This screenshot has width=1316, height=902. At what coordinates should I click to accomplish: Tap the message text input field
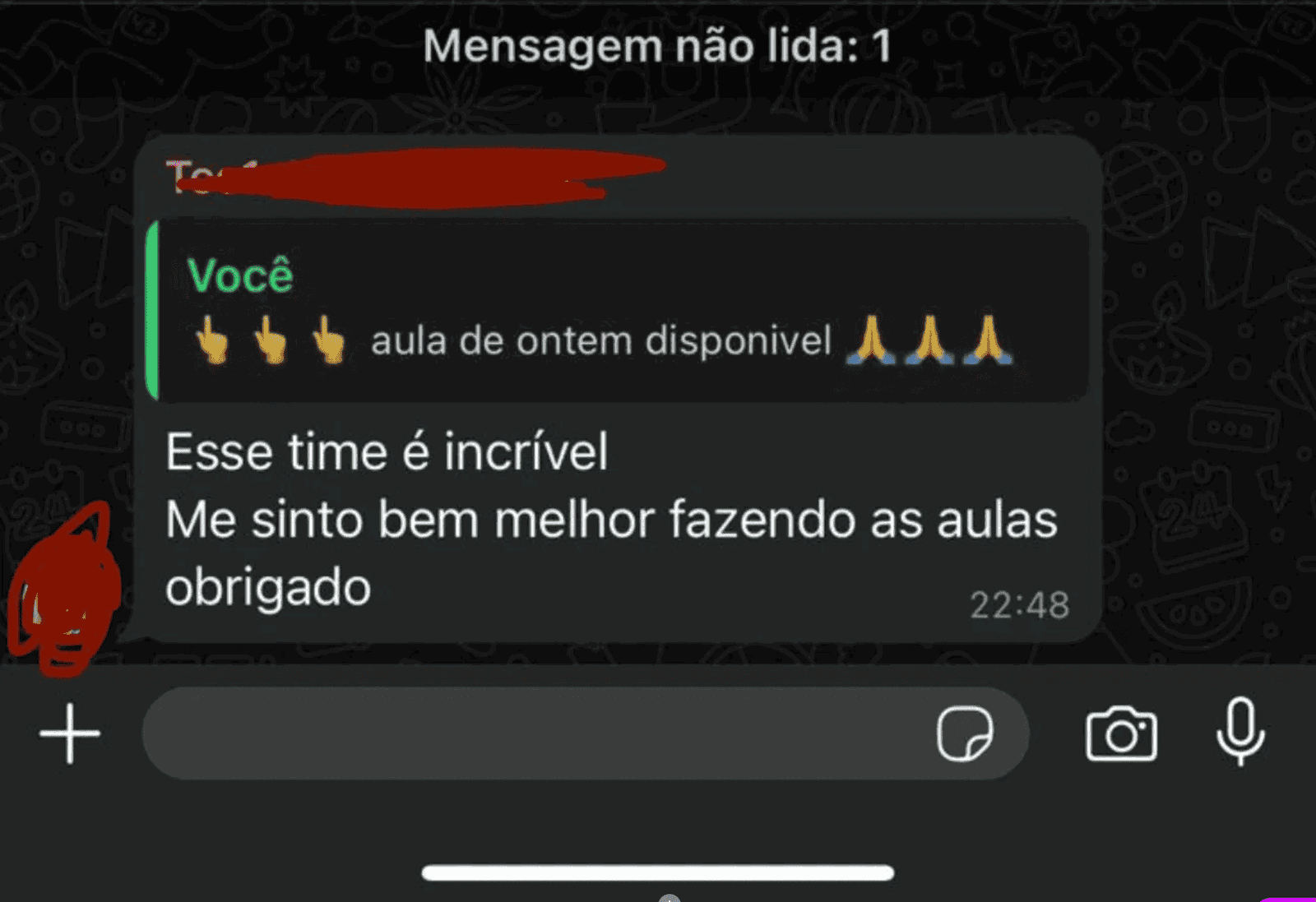pos(526,733)
